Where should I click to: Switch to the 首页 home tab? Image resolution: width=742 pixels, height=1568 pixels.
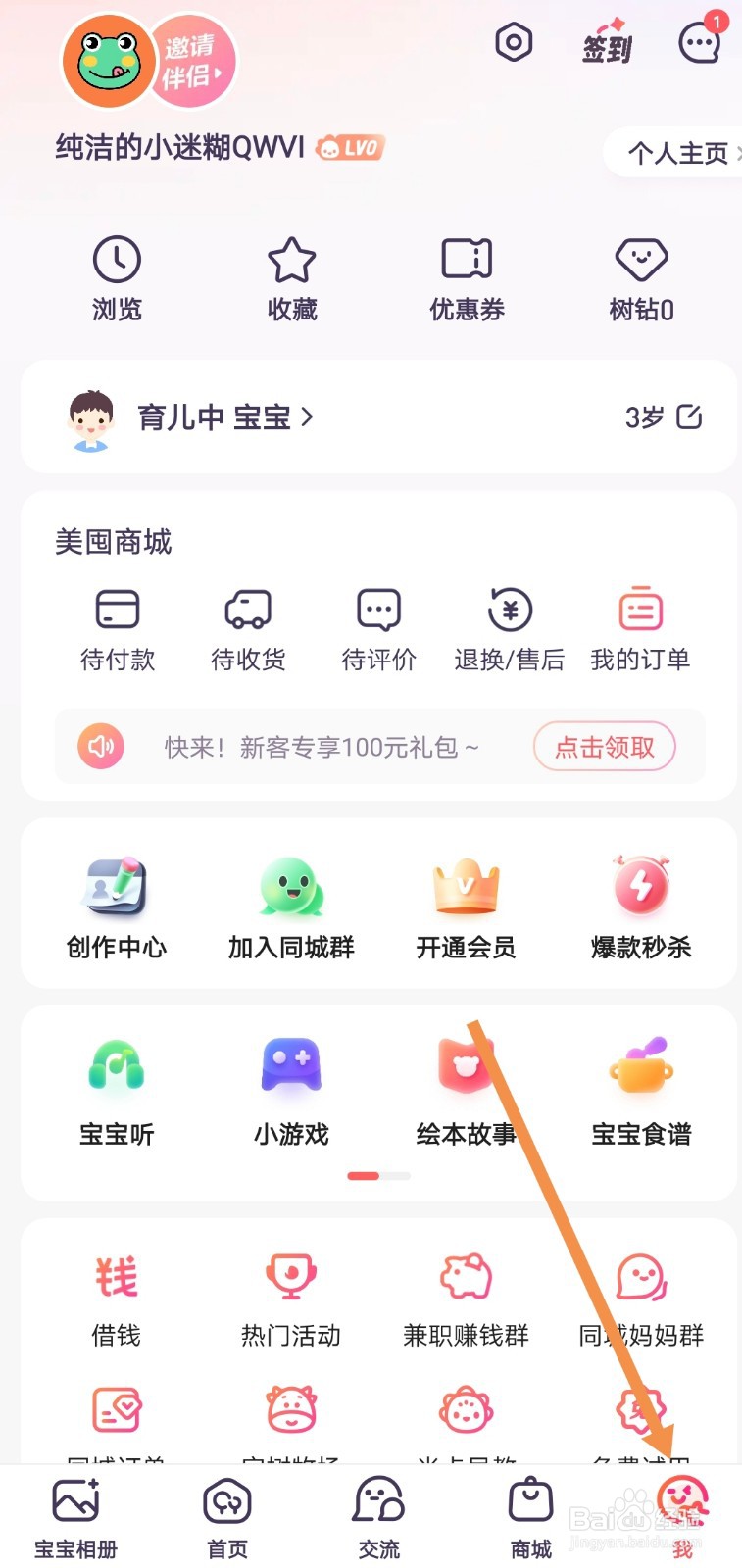coord(227,1517)
